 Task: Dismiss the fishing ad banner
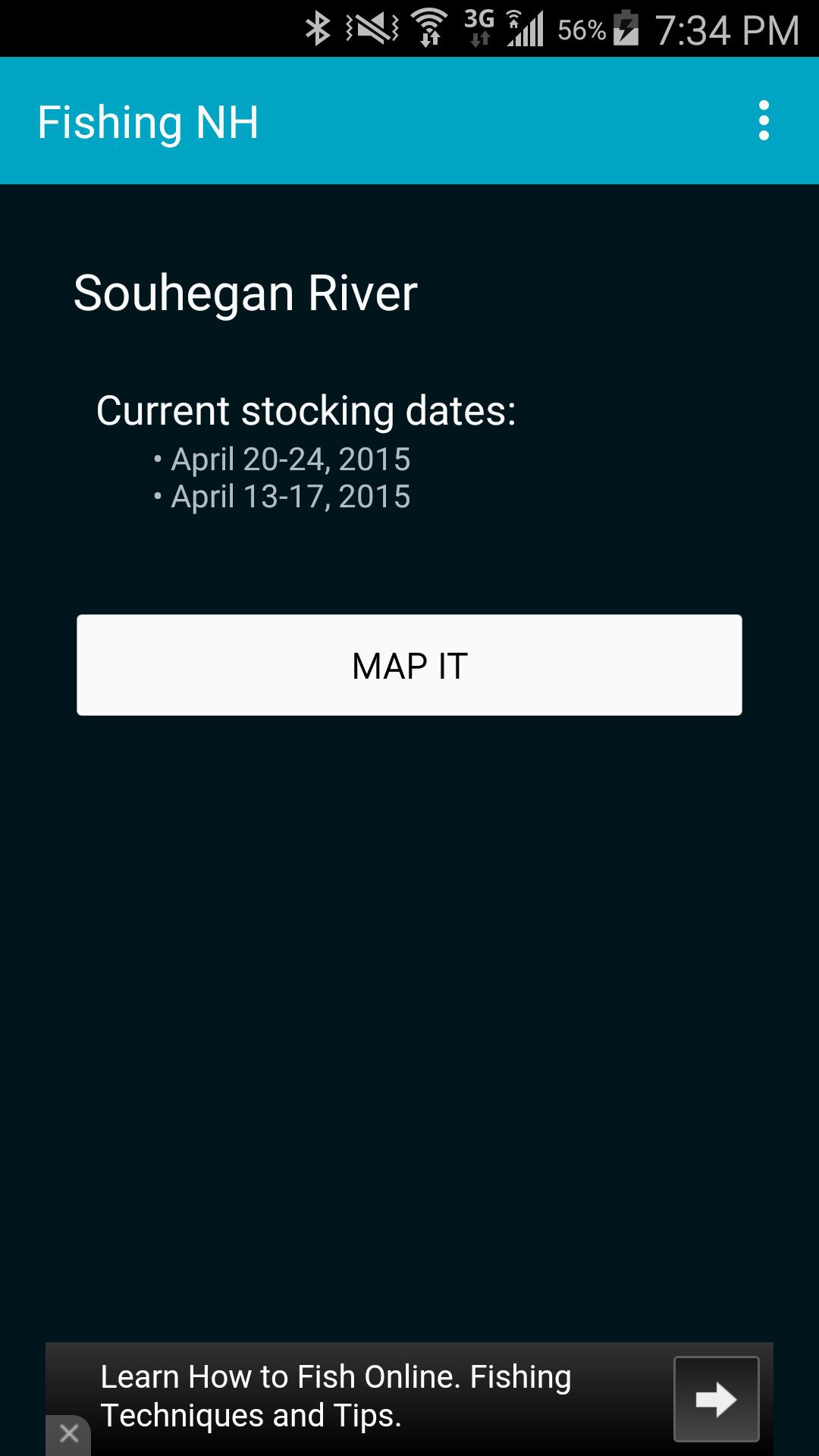coord(69,1433)
